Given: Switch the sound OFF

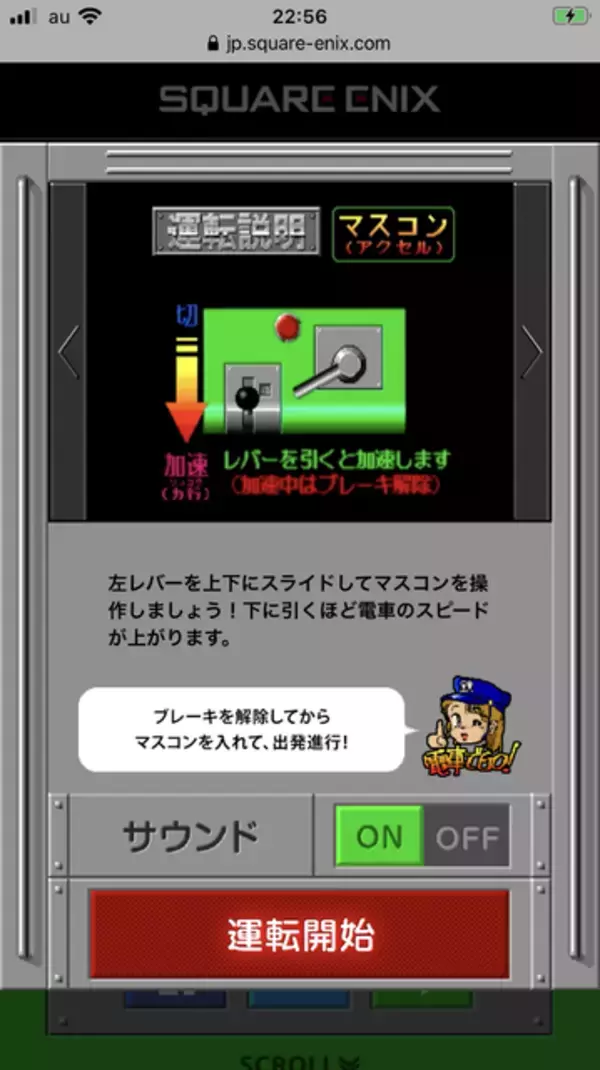Looking at the screenshot, I should (467, 836).
